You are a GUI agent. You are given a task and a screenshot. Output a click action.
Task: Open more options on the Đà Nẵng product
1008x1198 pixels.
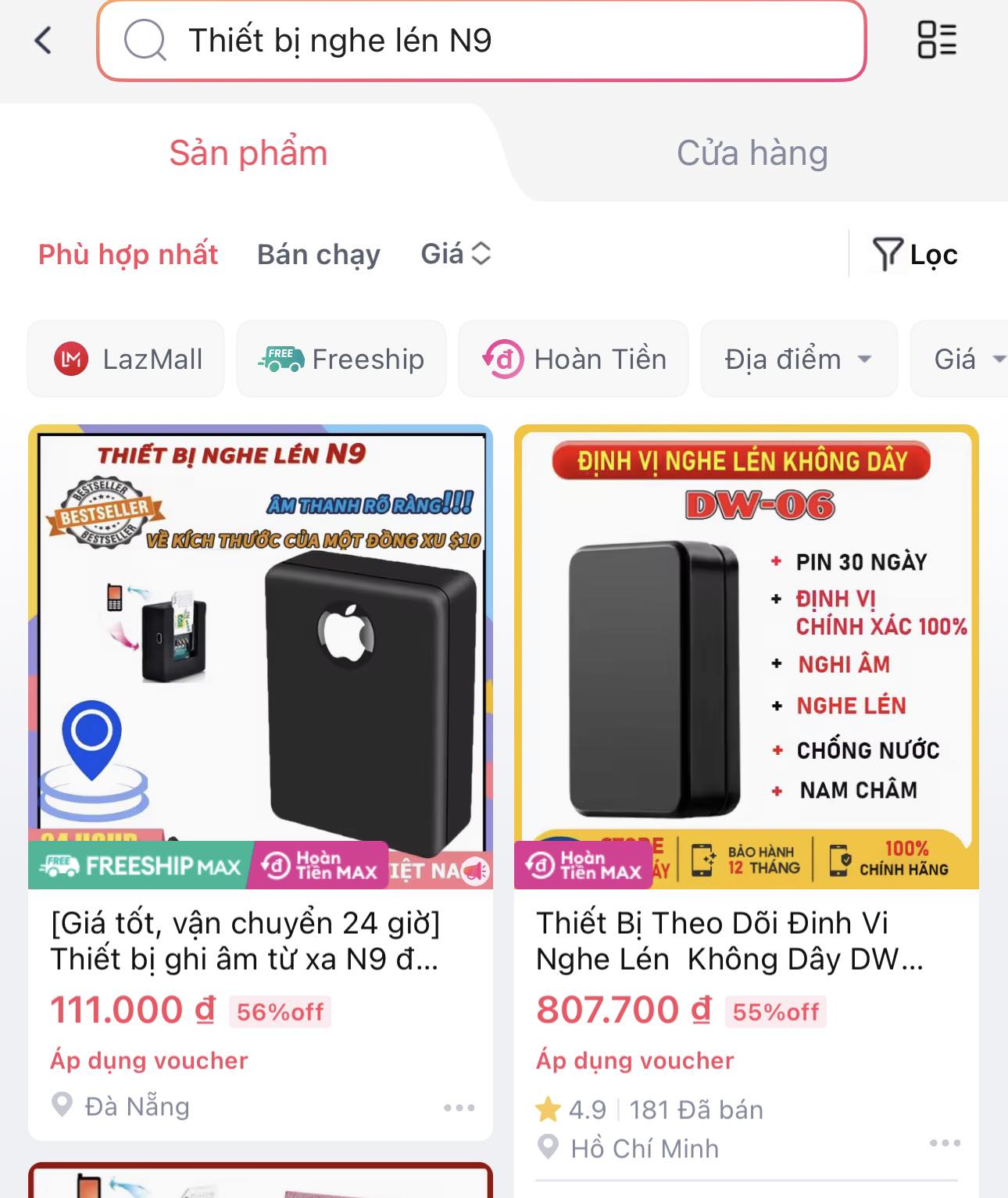[459, 1107]
